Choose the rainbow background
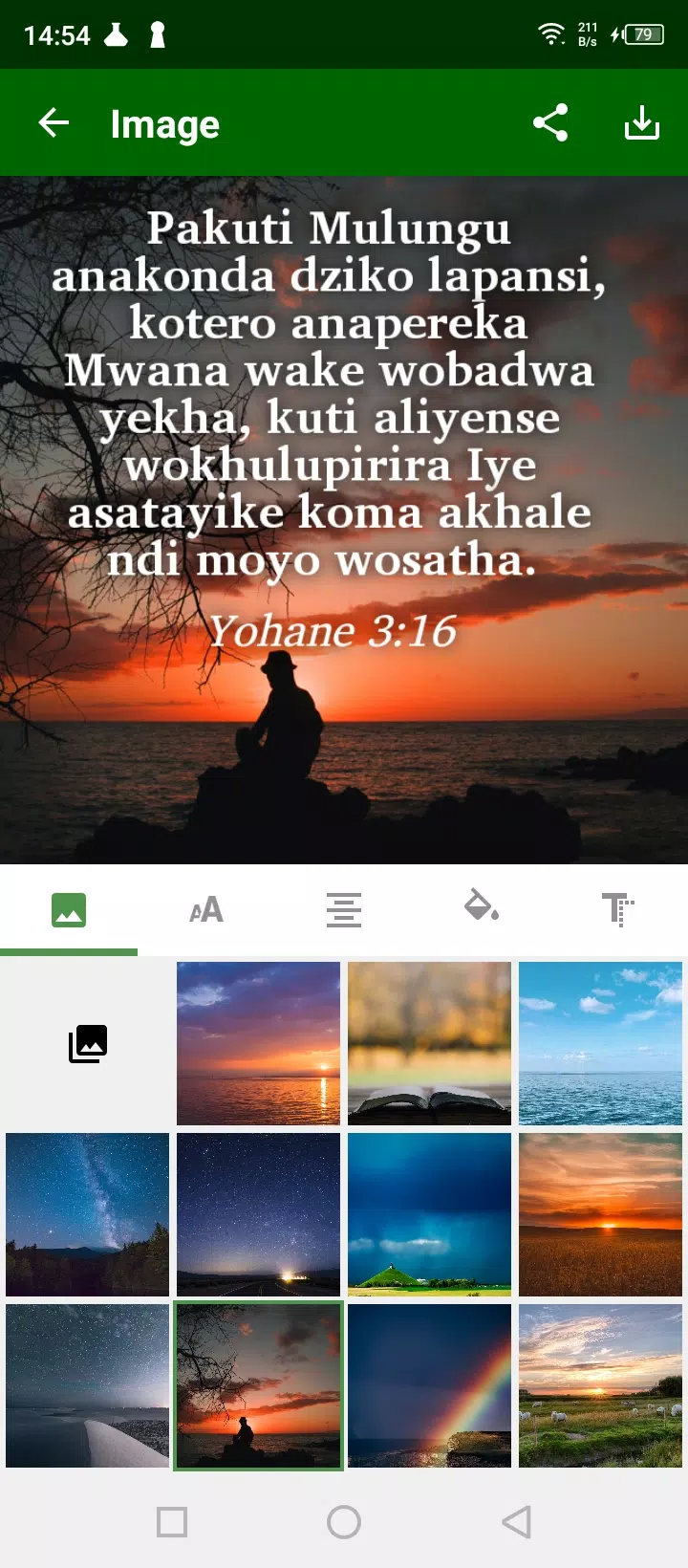 coord(429,1385)
